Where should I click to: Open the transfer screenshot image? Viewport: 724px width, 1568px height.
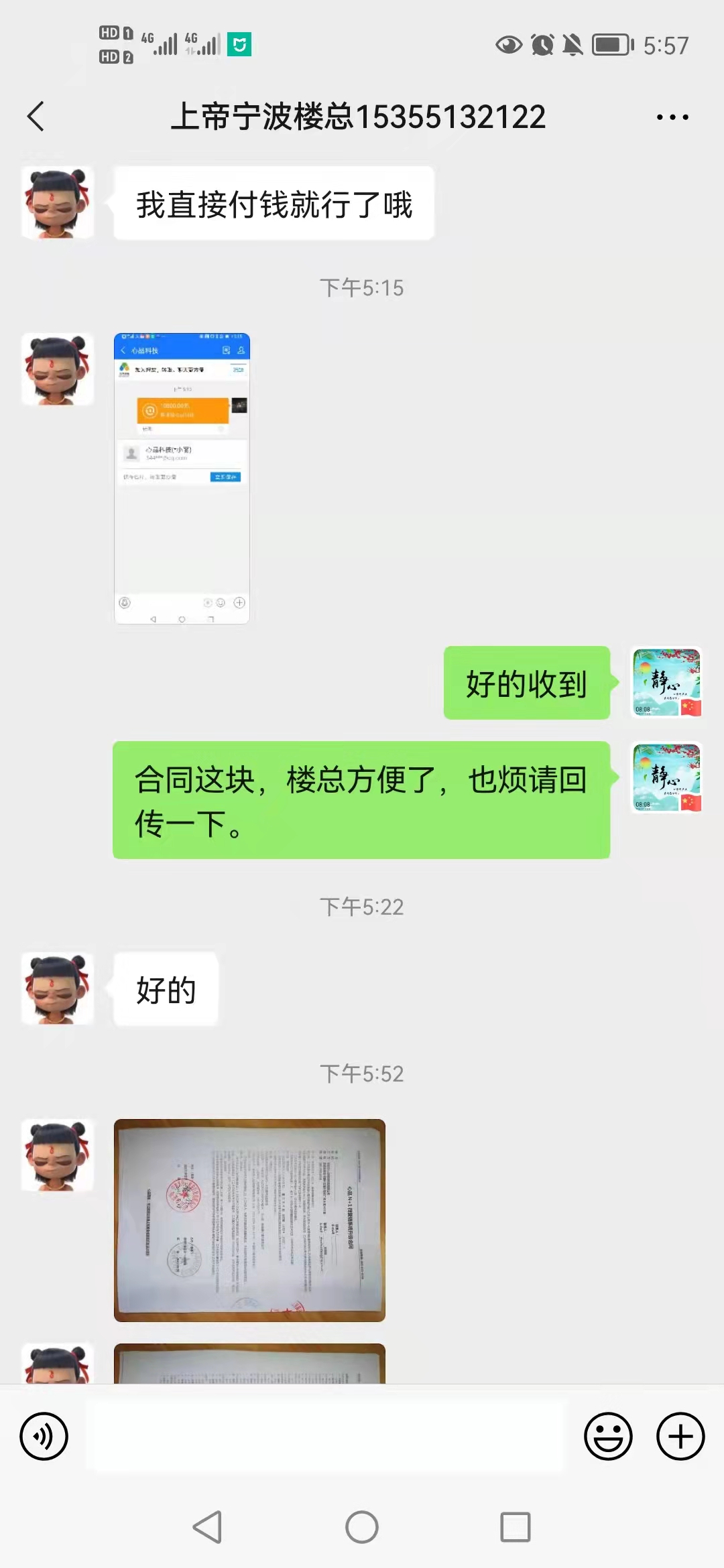tap(182, 478)
